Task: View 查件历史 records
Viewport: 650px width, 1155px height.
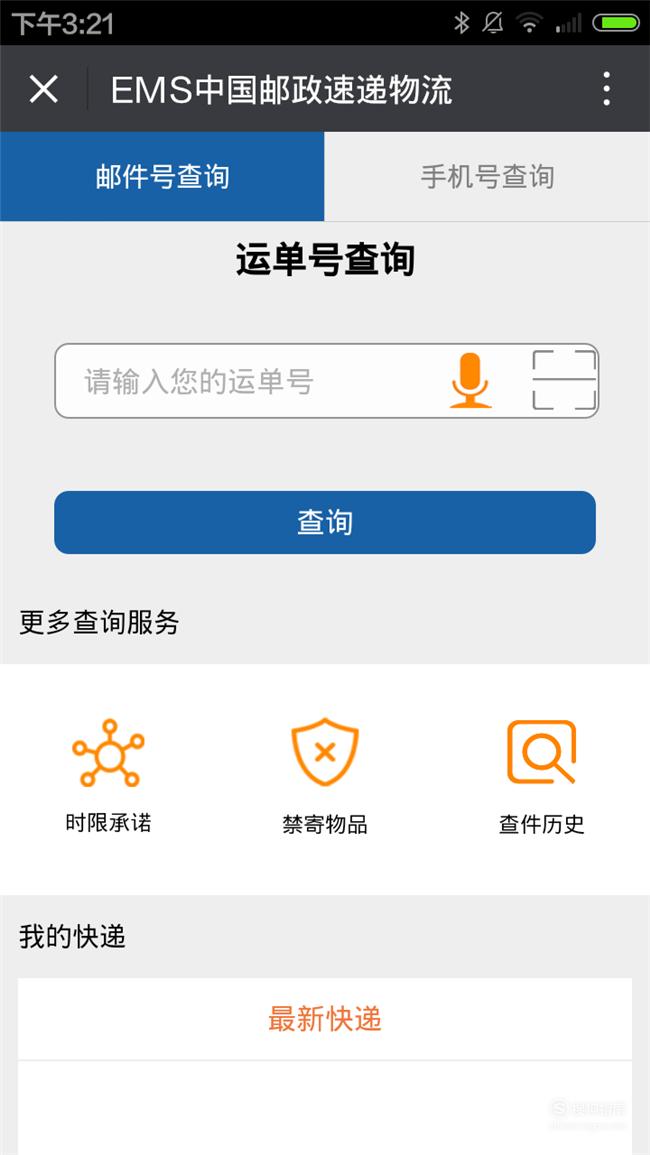Action: coord(542,776)
